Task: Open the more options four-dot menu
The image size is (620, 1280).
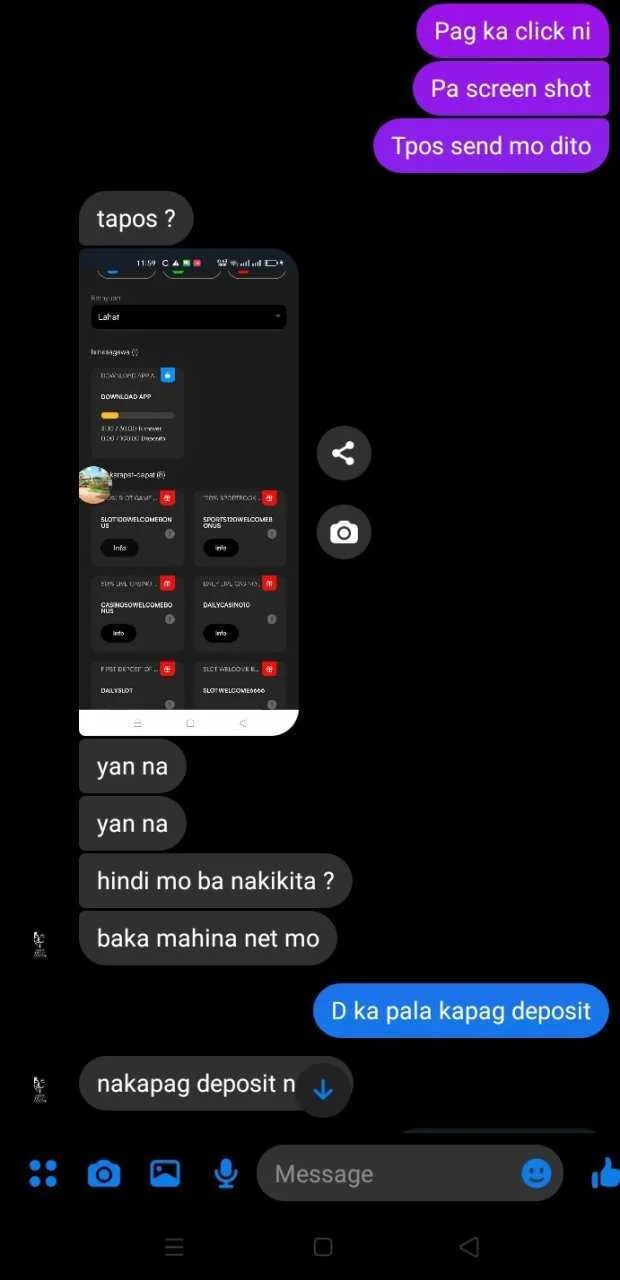Action: (43, 1173)
